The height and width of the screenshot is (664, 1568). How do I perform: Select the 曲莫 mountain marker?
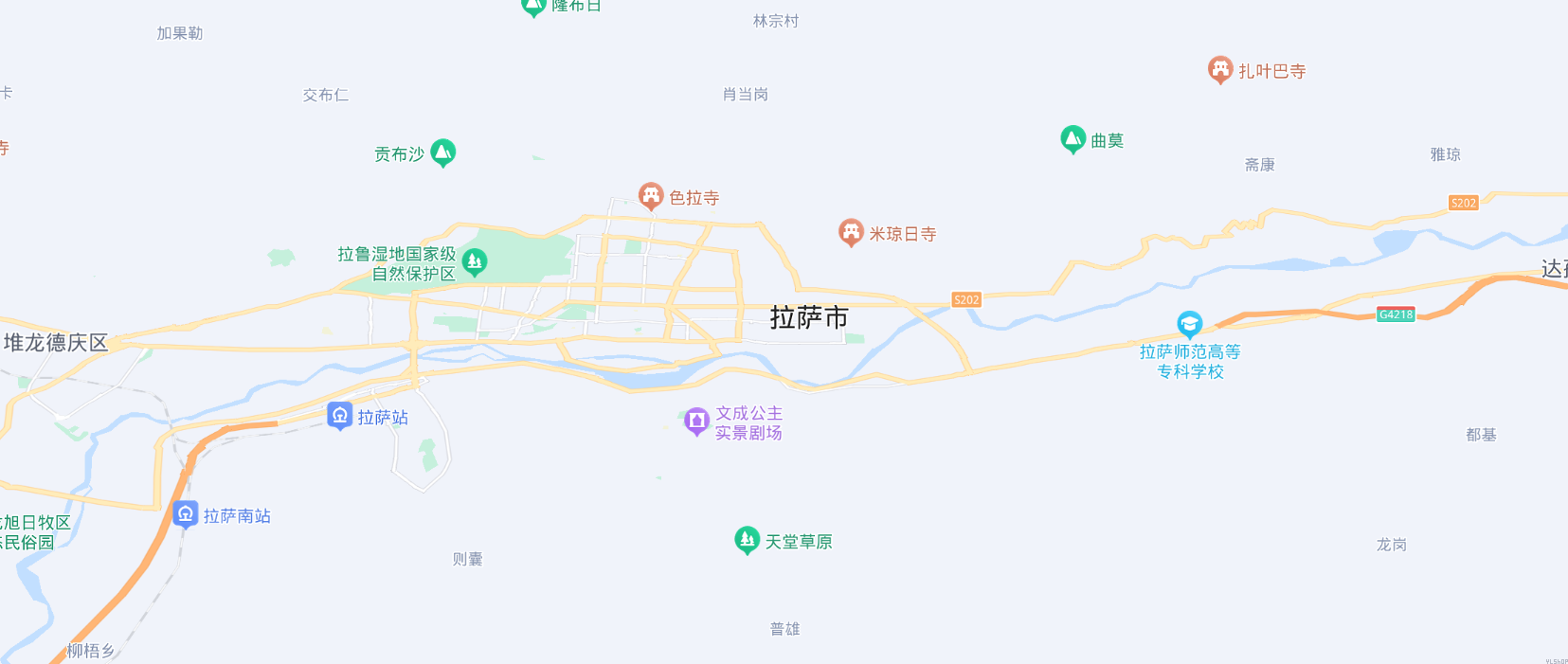pos(1072,139)
